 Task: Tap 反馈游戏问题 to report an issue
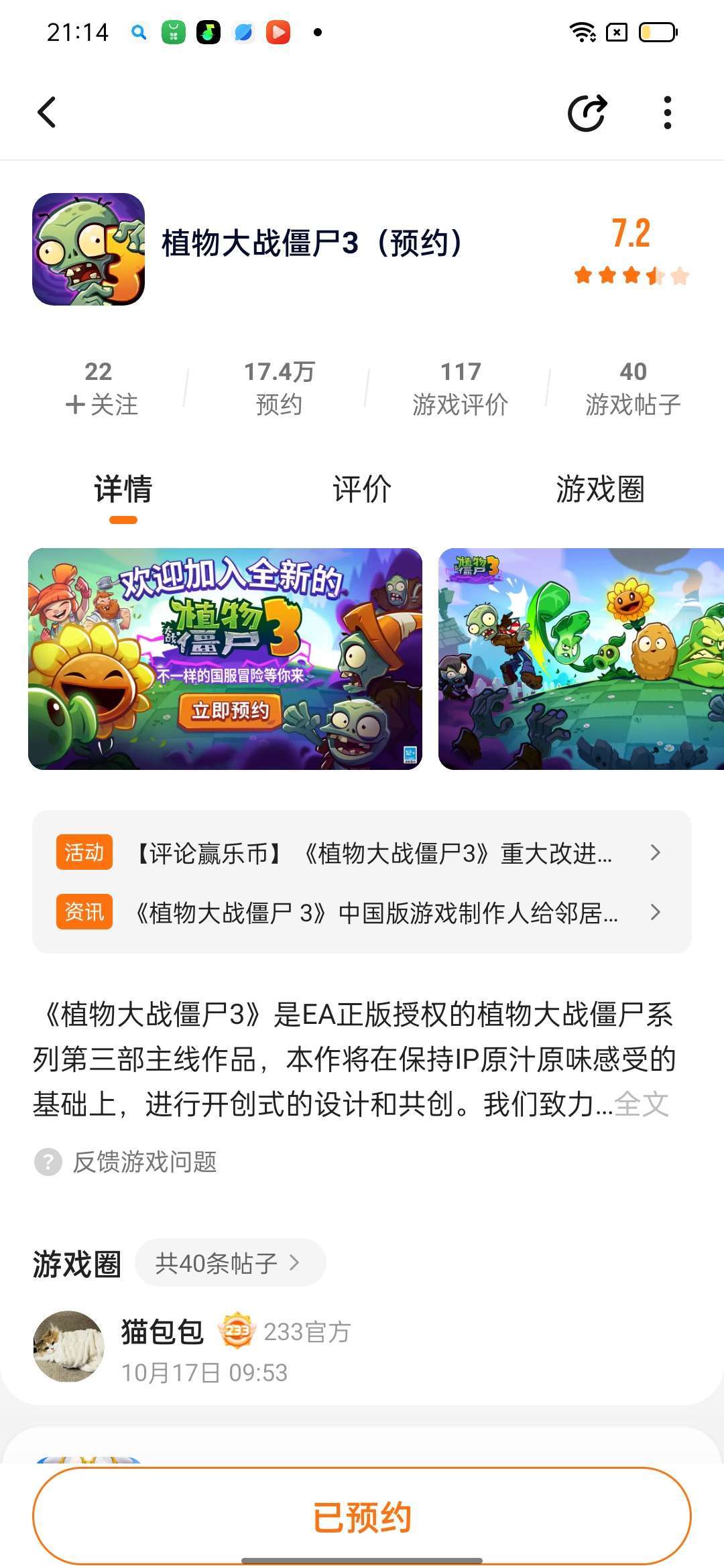point(144,1162)
